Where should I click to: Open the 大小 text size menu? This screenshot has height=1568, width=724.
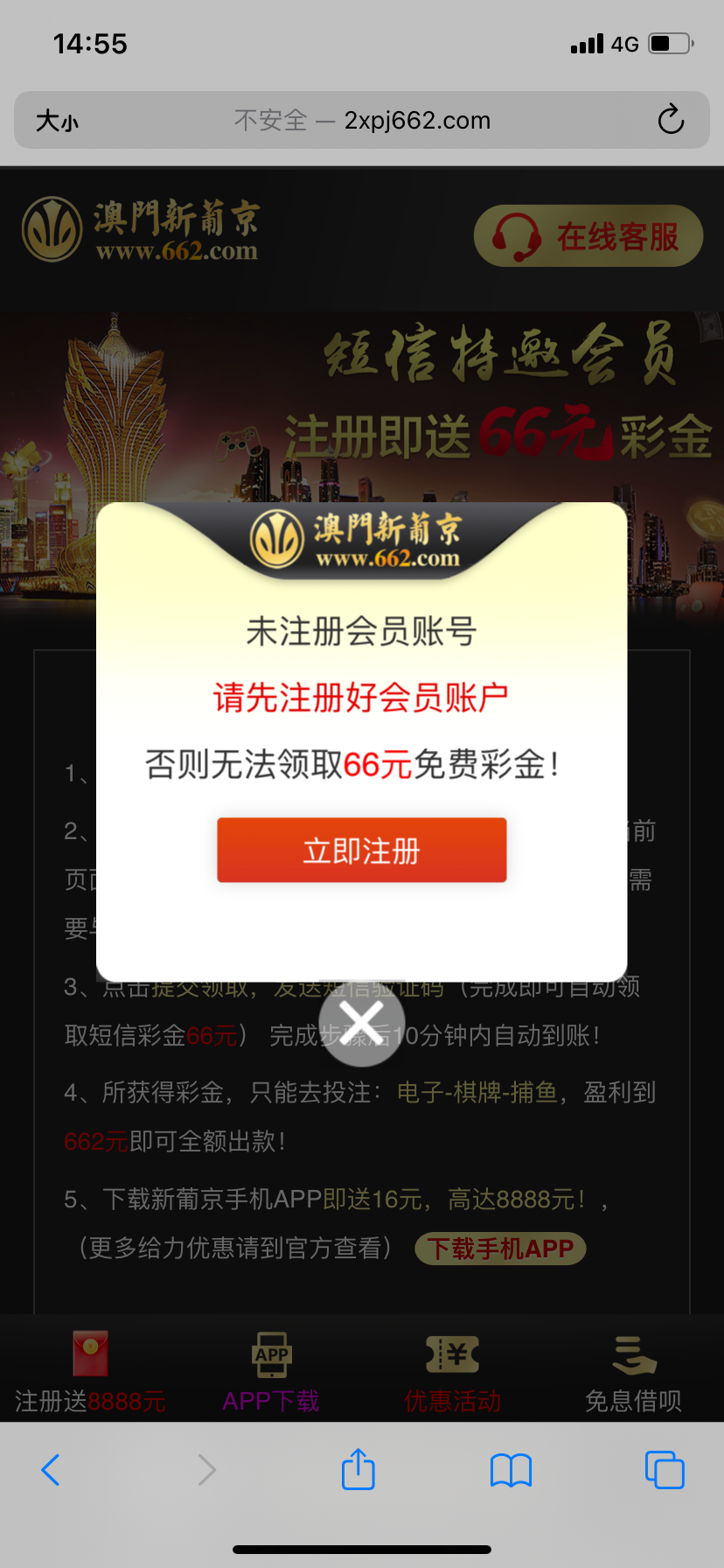tap(57, 121)
